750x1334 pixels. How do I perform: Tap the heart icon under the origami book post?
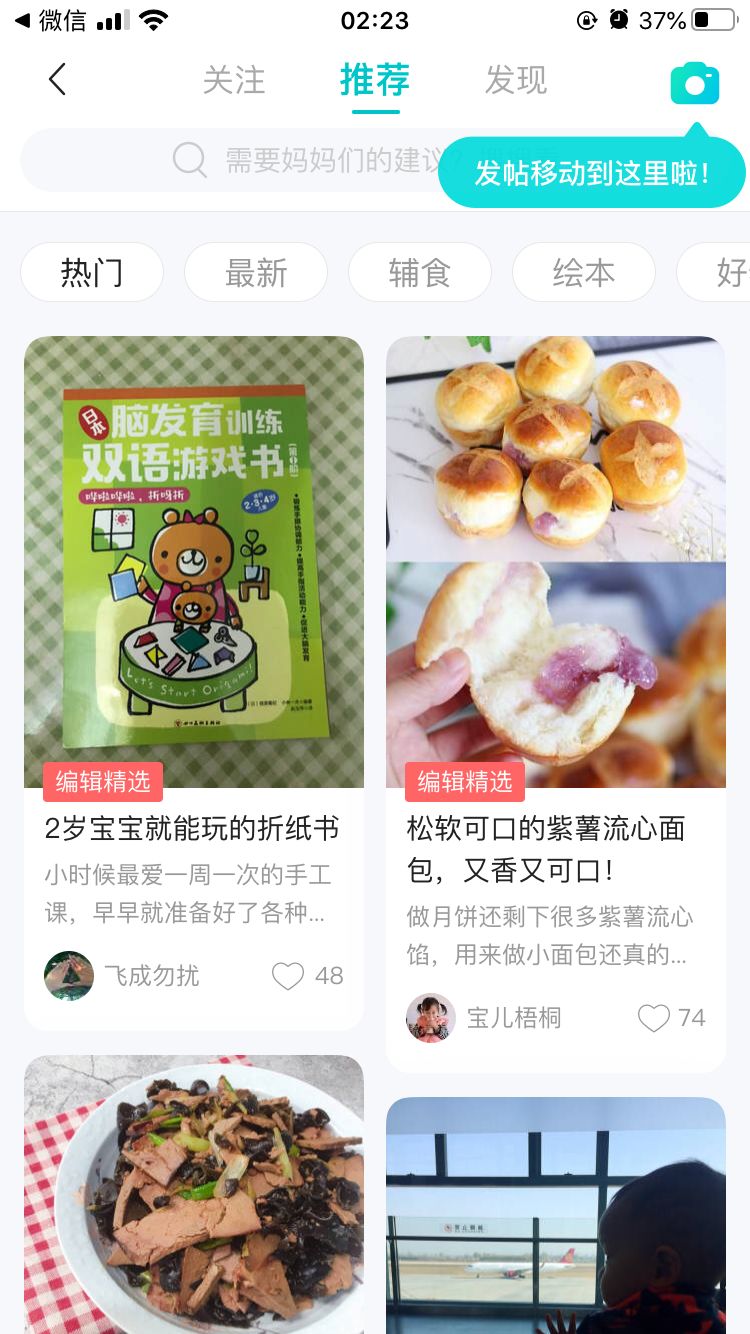289,976
